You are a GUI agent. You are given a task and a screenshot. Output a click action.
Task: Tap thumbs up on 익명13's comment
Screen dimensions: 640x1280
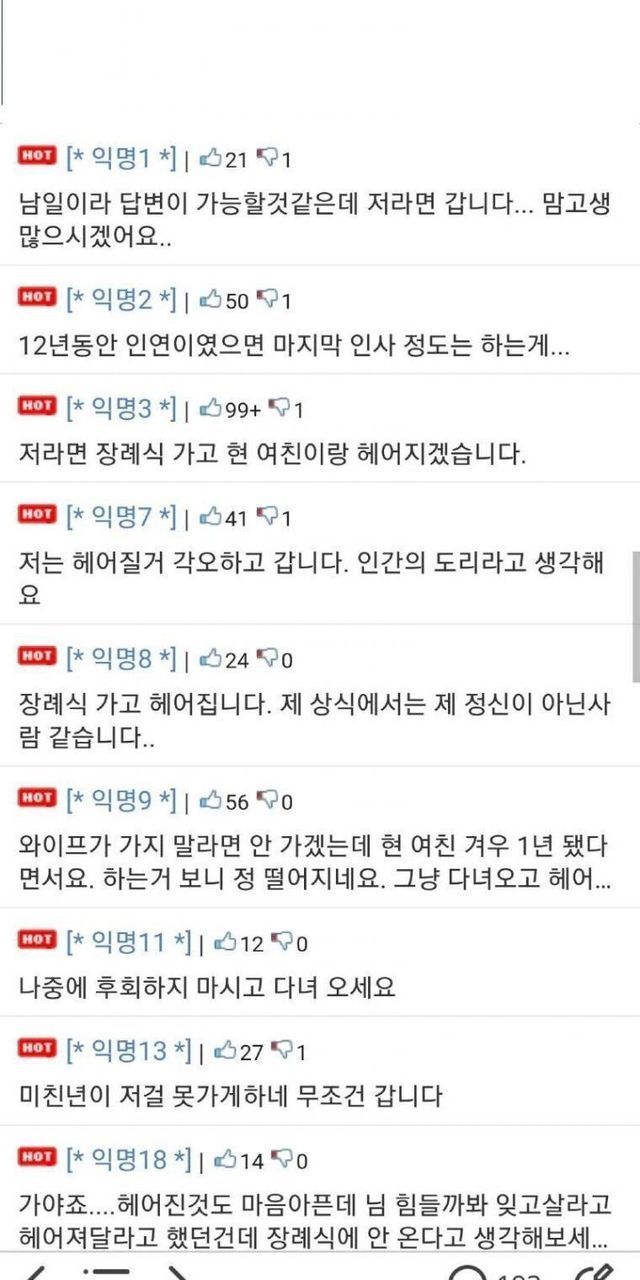pos(226,1050)
